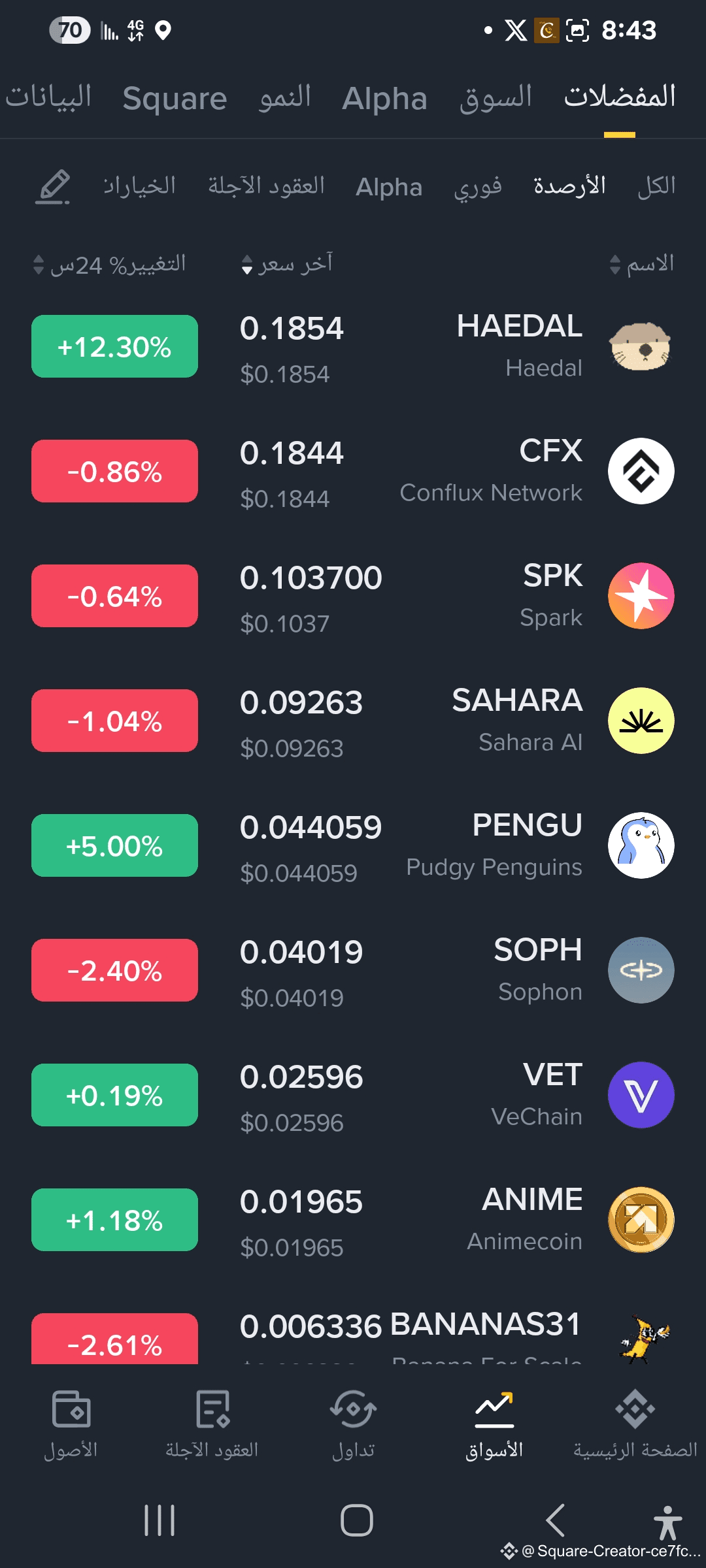Open the CFX Conflux Network row
The width and height of the screenshot is (706, 1568).
[x=353, y=472]
